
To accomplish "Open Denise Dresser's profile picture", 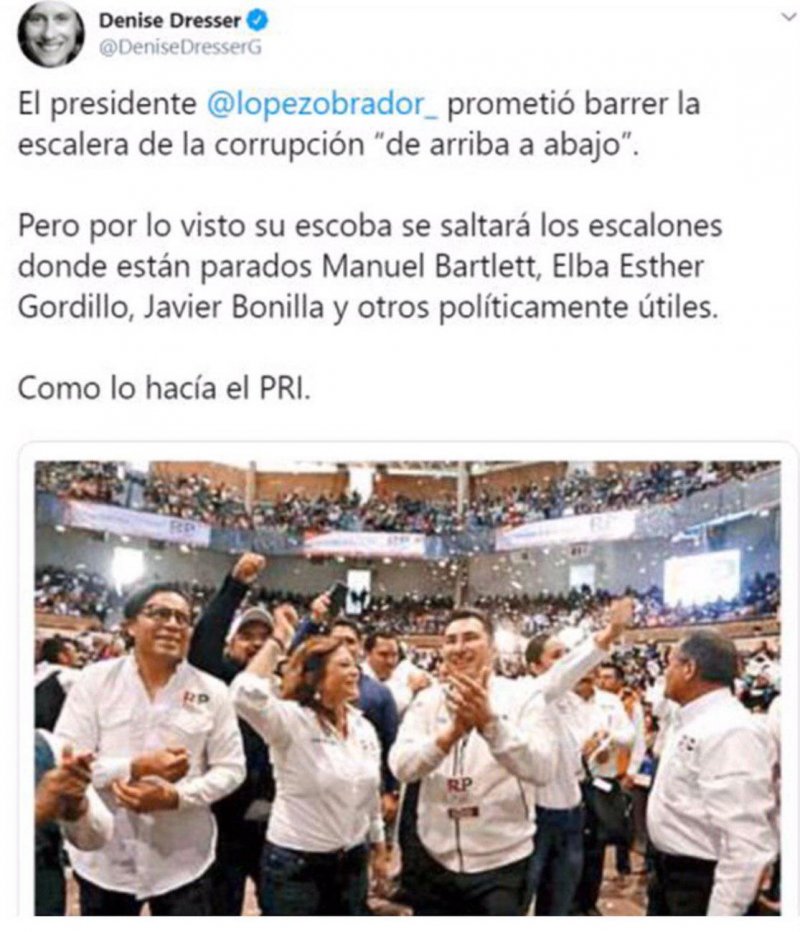I will click(50, 34).
